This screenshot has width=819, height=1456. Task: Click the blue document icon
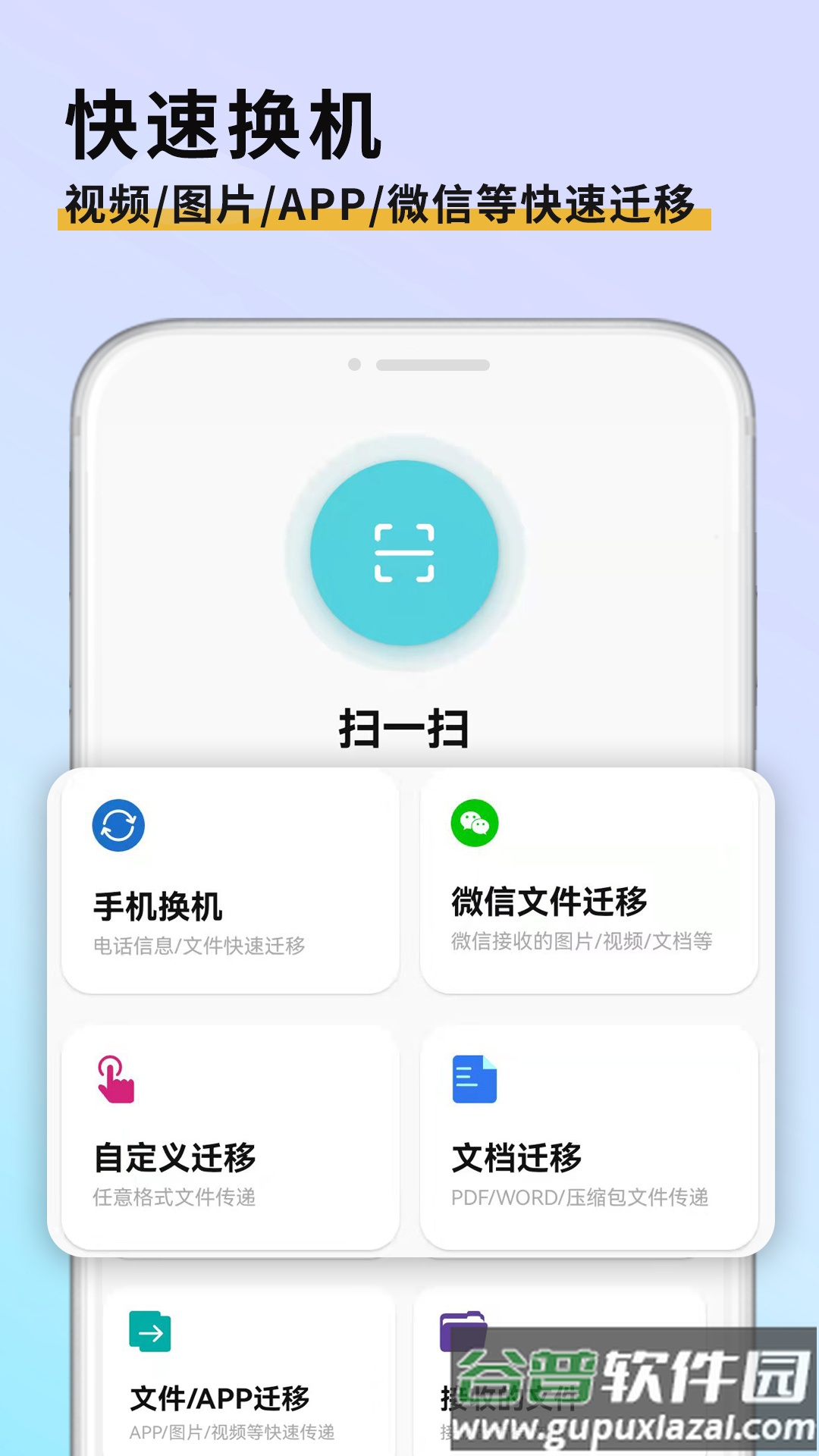coord(473,1077)
